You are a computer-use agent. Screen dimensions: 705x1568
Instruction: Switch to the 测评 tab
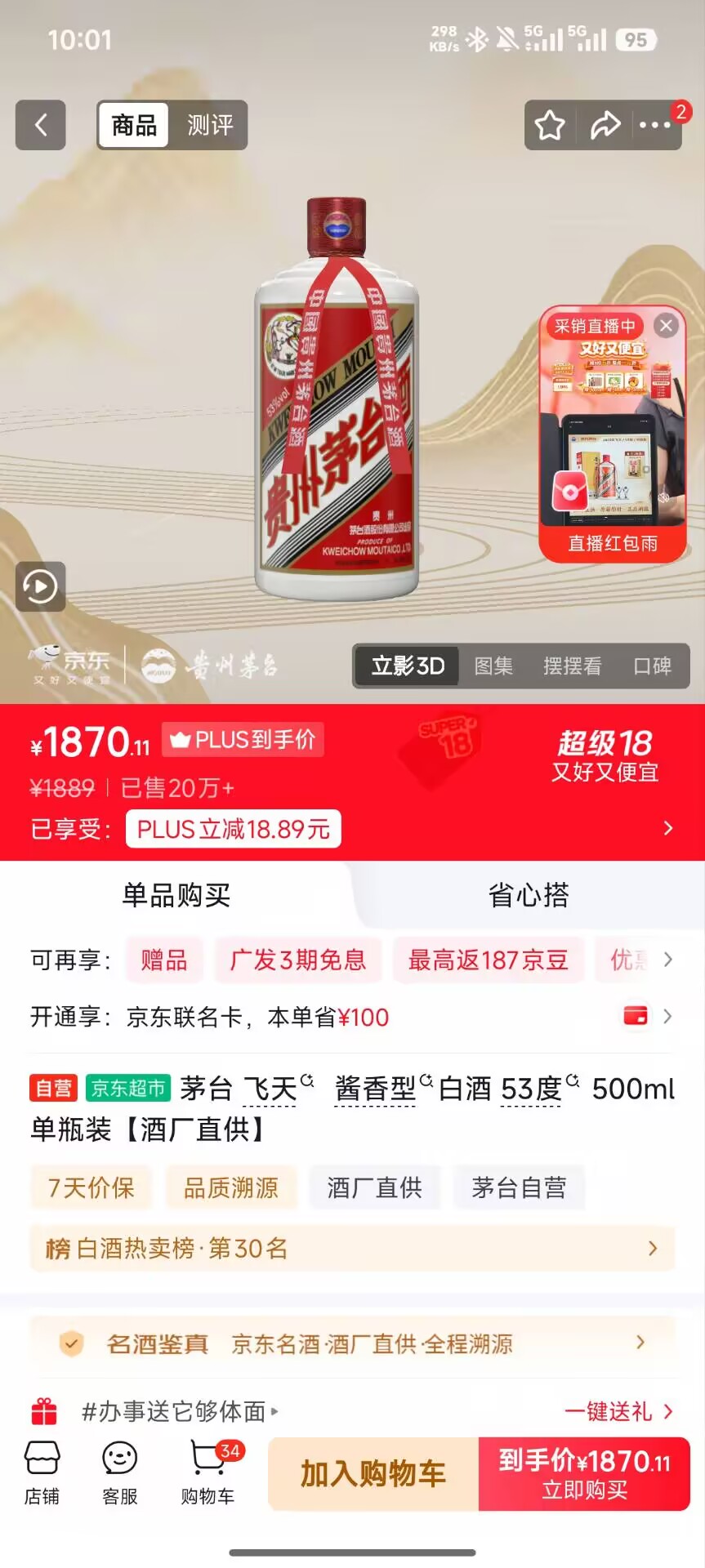pos(210,125)
